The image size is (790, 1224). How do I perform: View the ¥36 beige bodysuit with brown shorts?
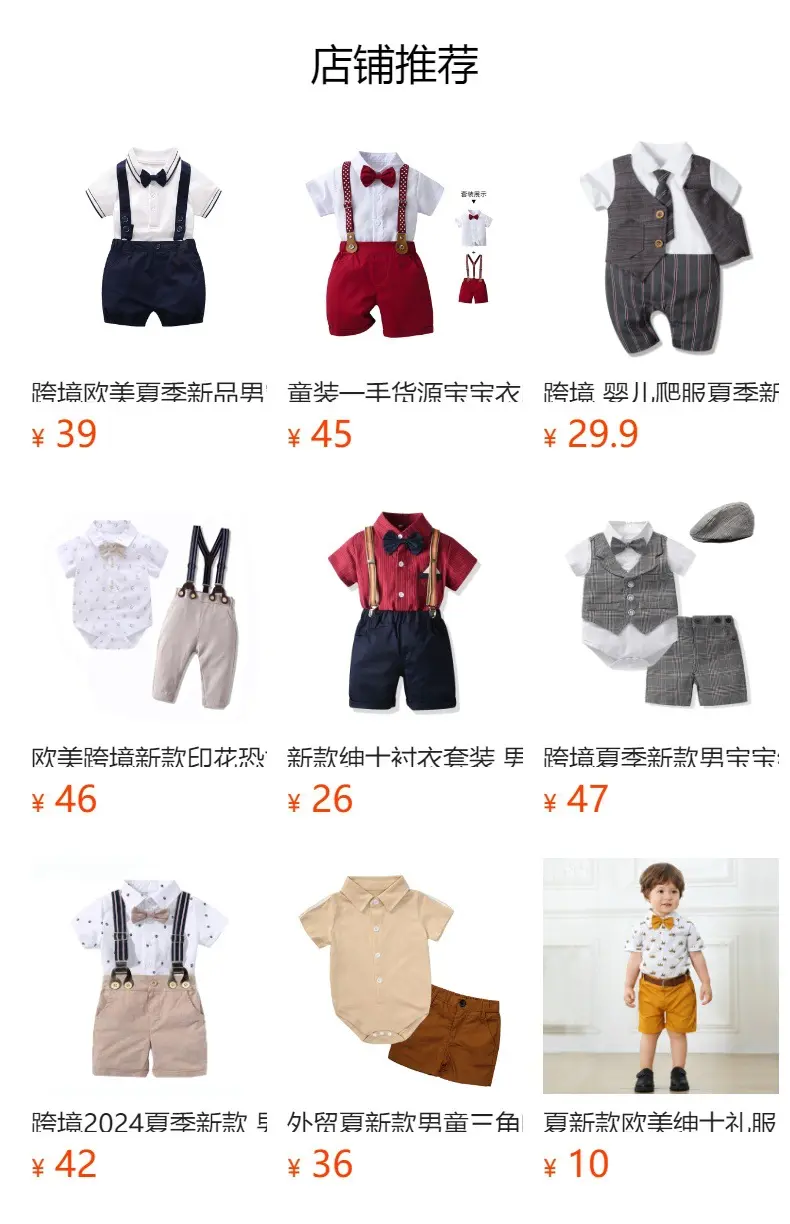pyautogui.click(x=404, y=976)
